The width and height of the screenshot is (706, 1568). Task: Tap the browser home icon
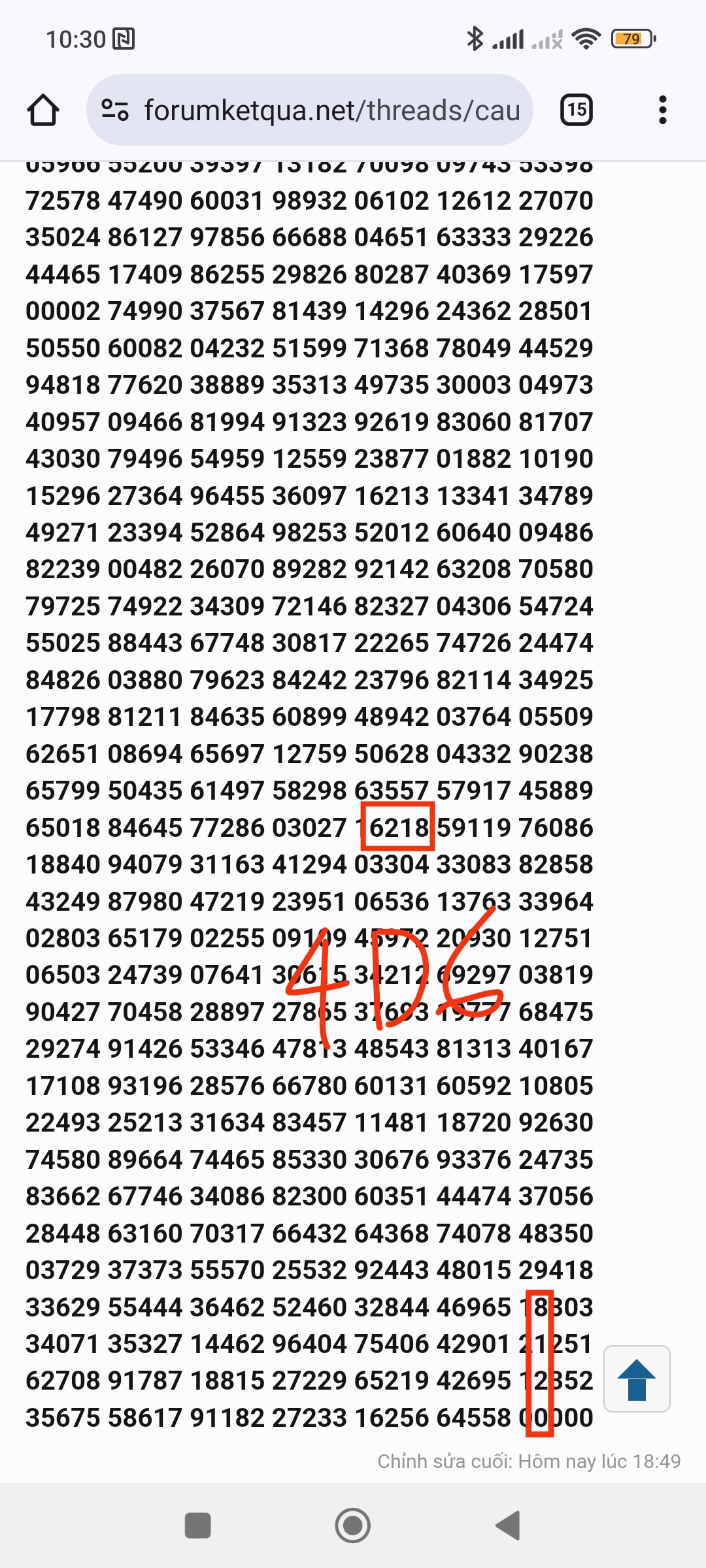(43, 110)
